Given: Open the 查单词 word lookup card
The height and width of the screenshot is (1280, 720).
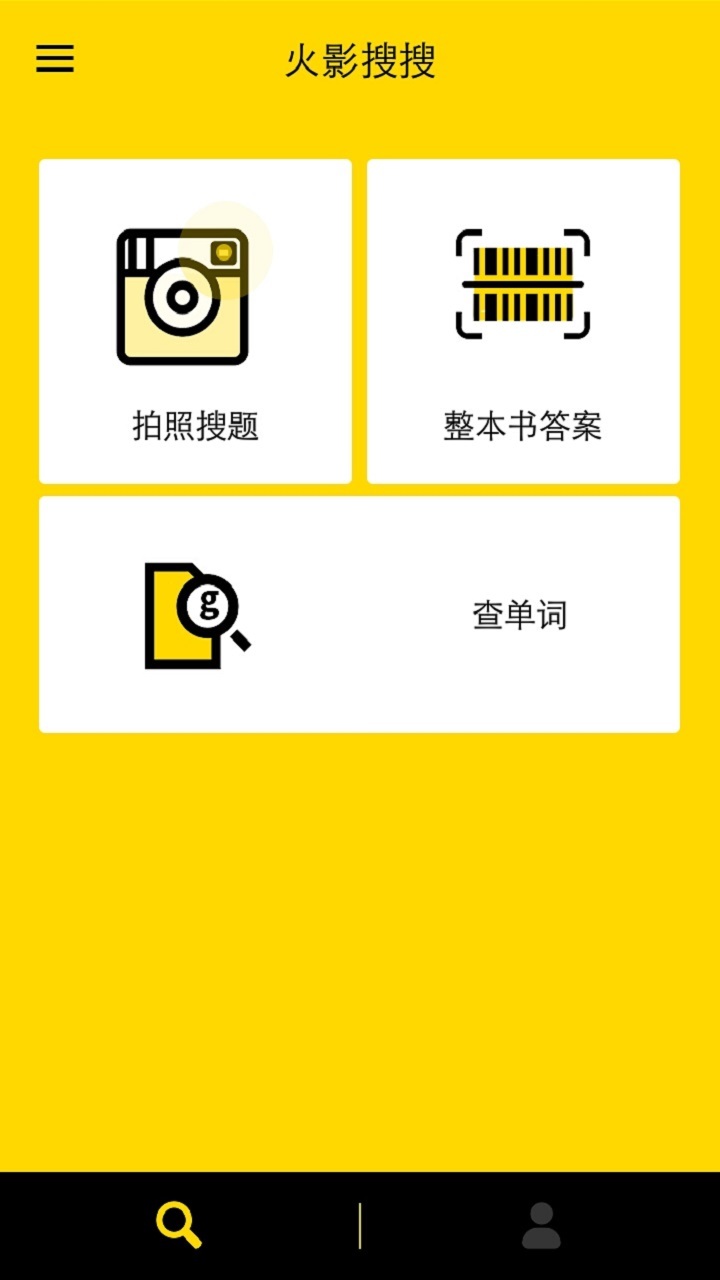Looking at the screenshot, I should click(x=359, y=614).
